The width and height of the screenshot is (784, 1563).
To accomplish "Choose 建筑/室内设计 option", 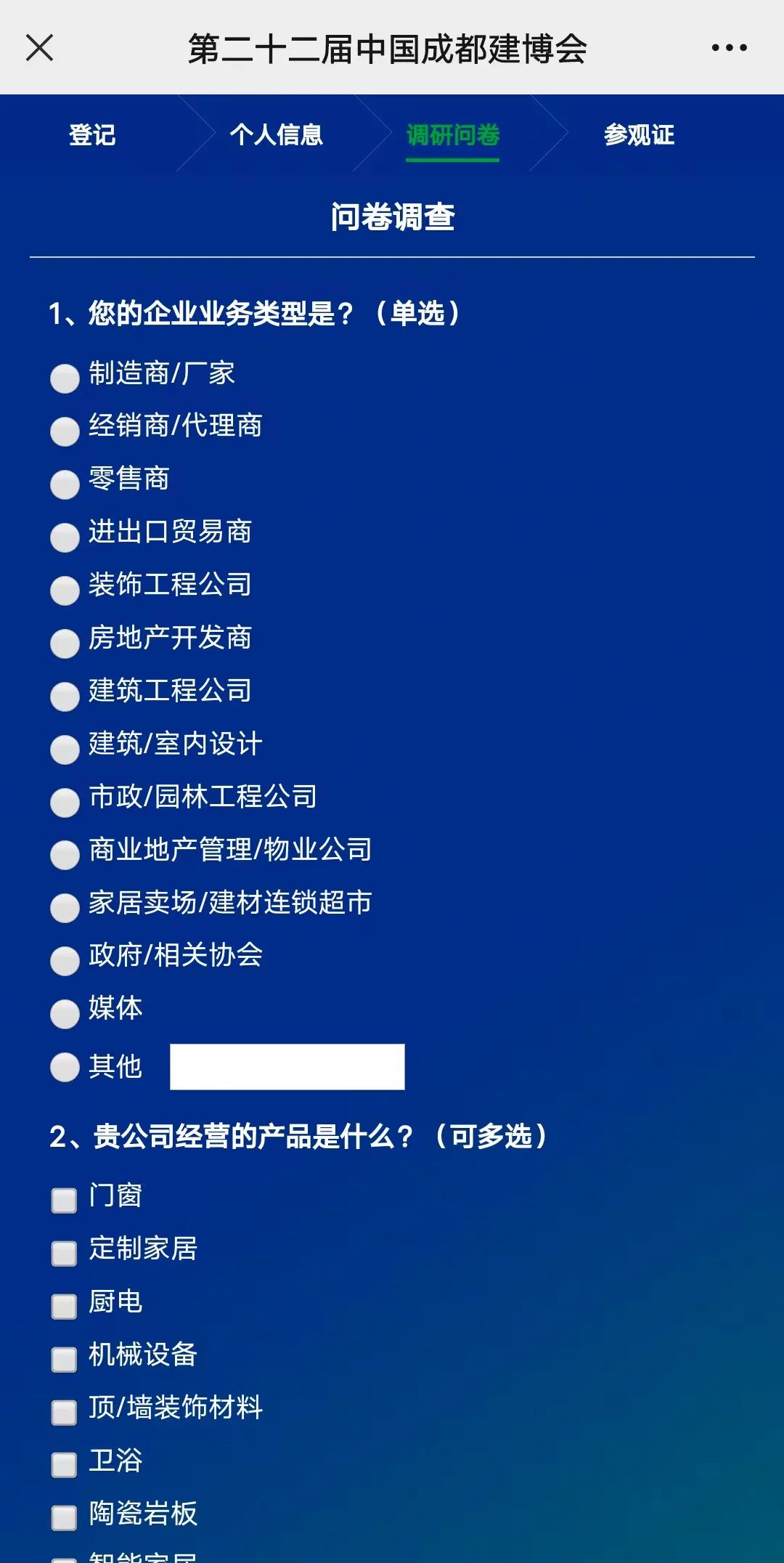I will tap(65, 750).
